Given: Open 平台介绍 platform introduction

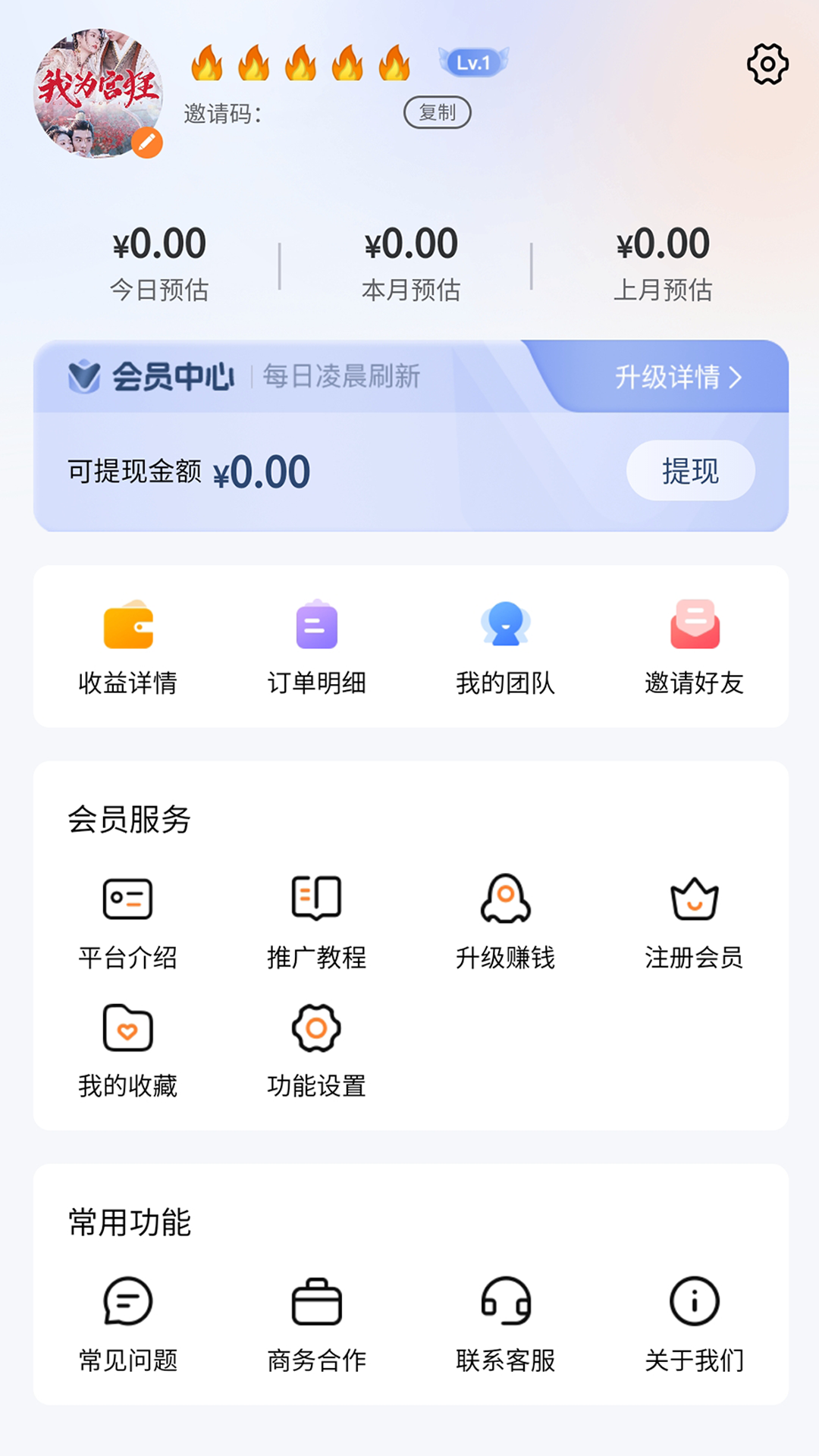Looking at the screenshot, I should [128, 921].
